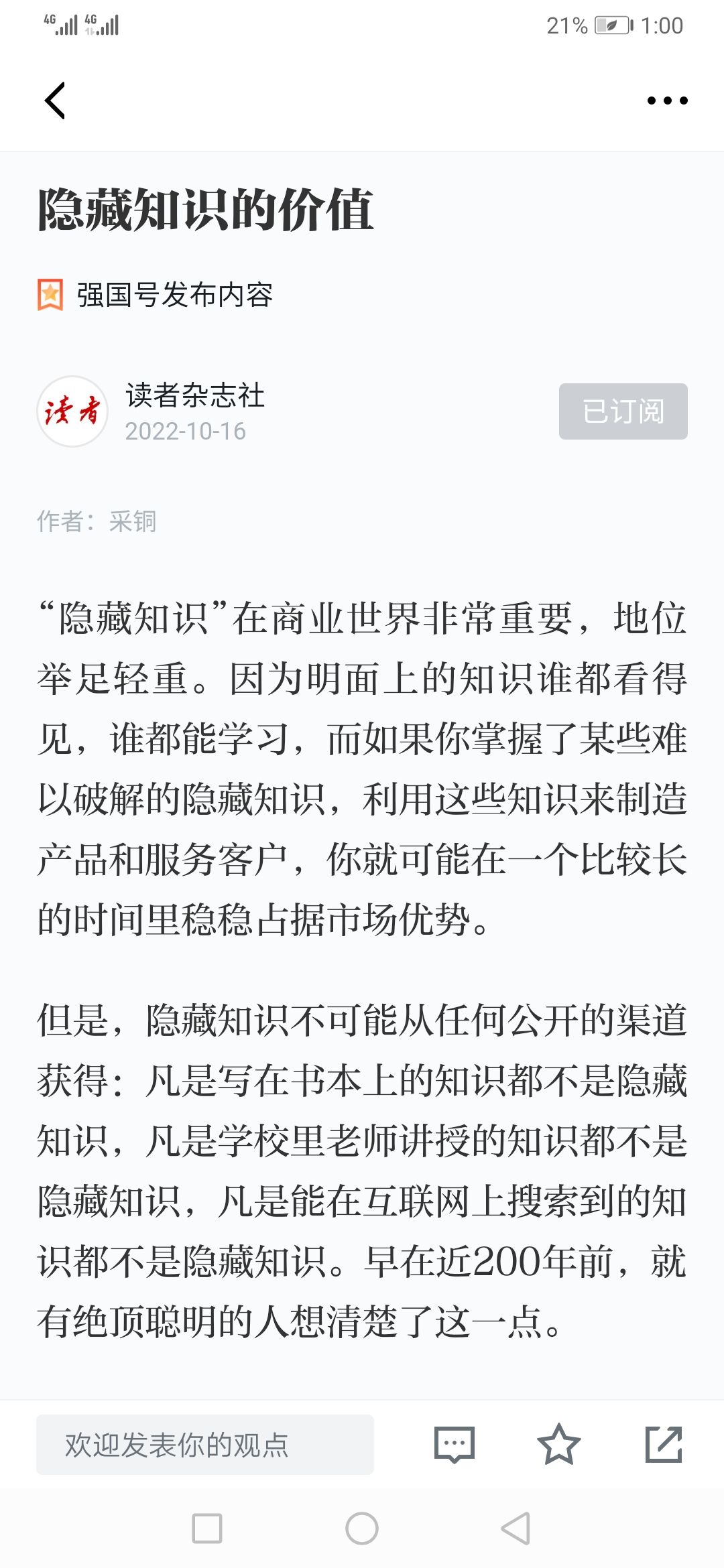Viewport: 724px width, 1568px height.
Task: Favorite this article with the star icon
Action: coord(558,1444)
